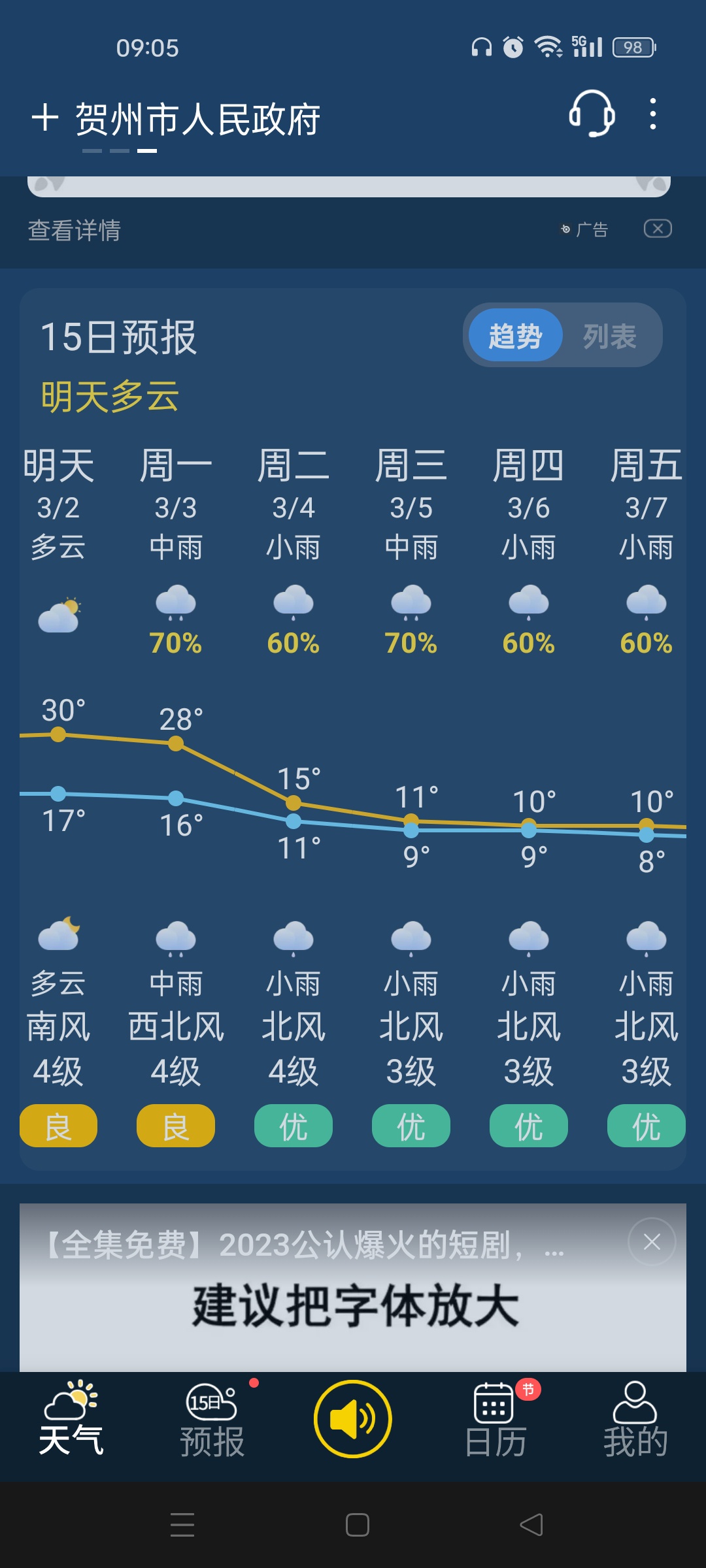Switch to the 天气 tab
Image resolution: width=706 pixels, height=1568 pixels.
click(71, 1418)
